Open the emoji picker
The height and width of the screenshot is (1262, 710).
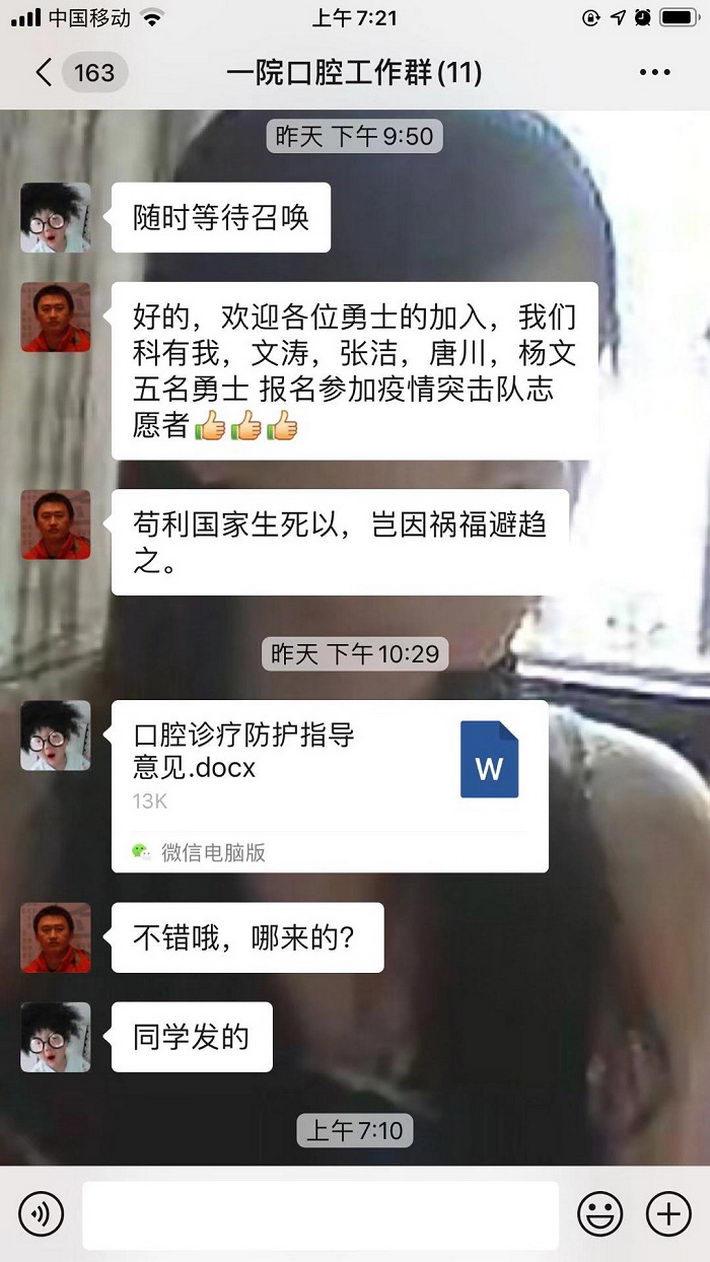[600, 1214]
